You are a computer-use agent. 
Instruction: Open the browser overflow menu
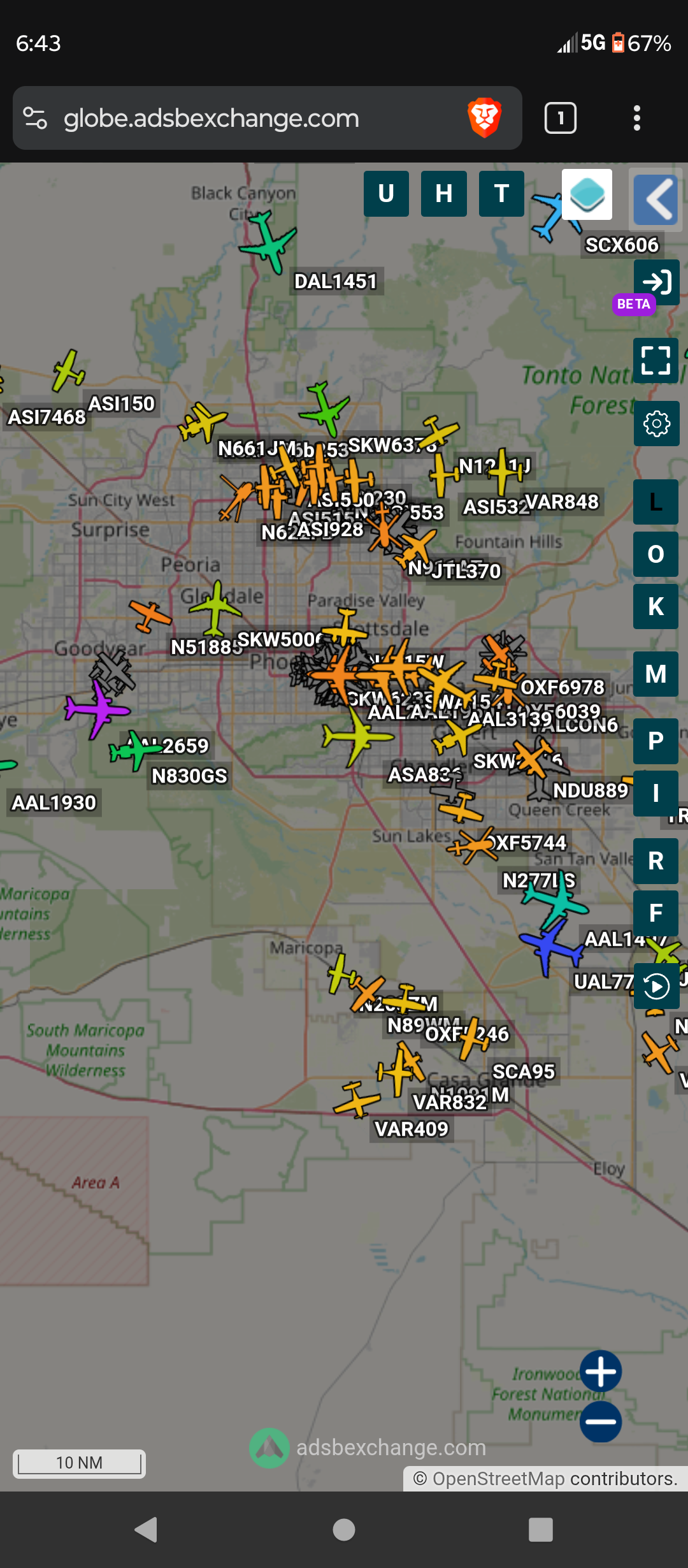(x=636, y=118)
